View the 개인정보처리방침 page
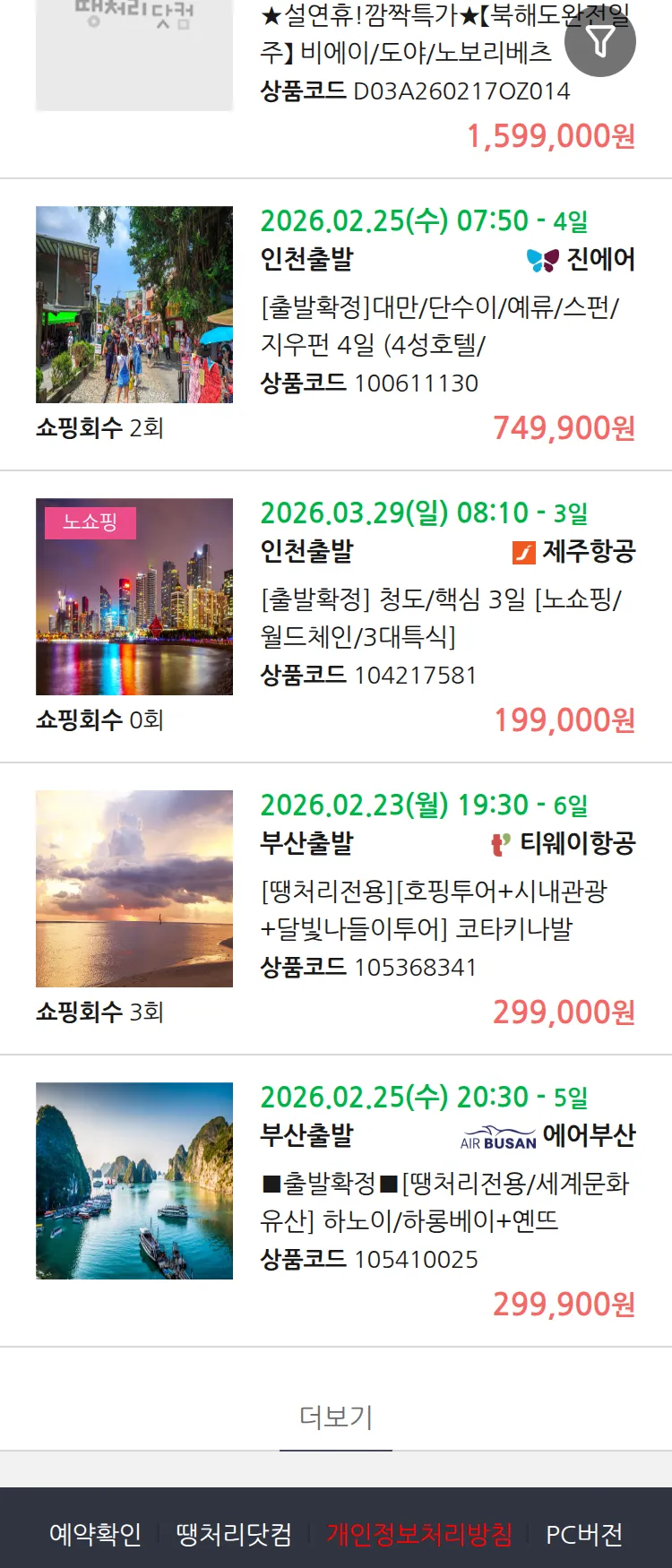672x1568 pixels. point(419,1534)
